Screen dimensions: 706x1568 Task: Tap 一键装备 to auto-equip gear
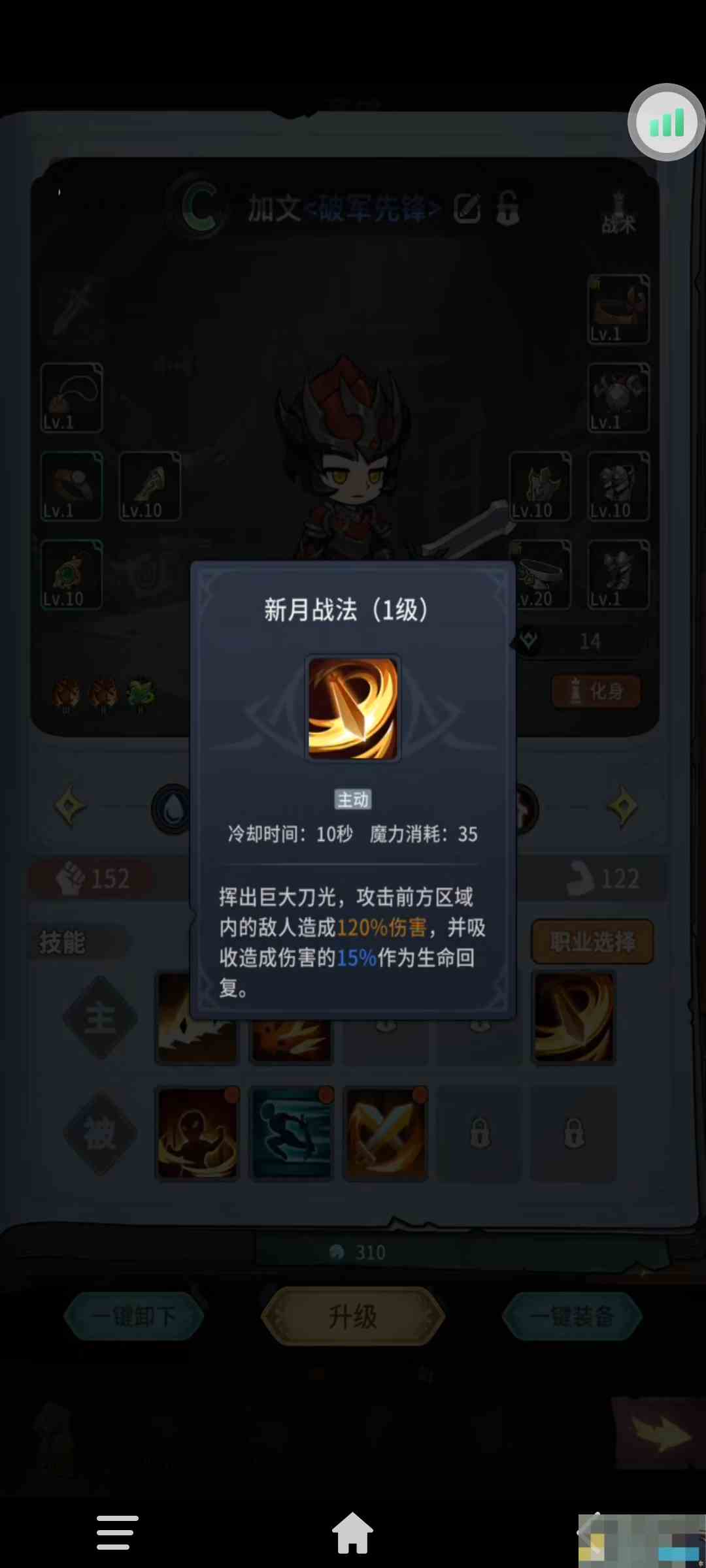coord(572,1316)
